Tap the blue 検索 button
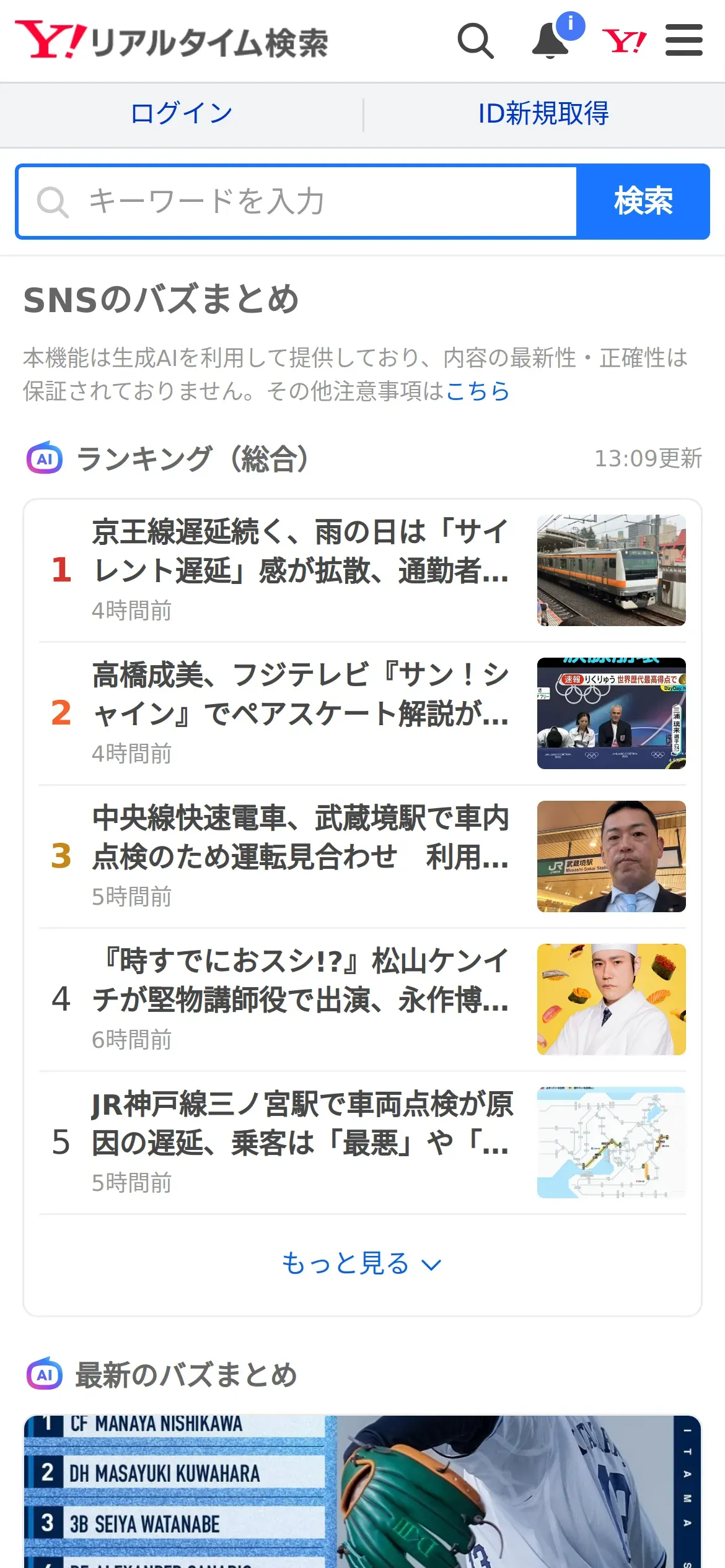The width and height of the screenshot is (725, 1568). [x=643, y=202]
